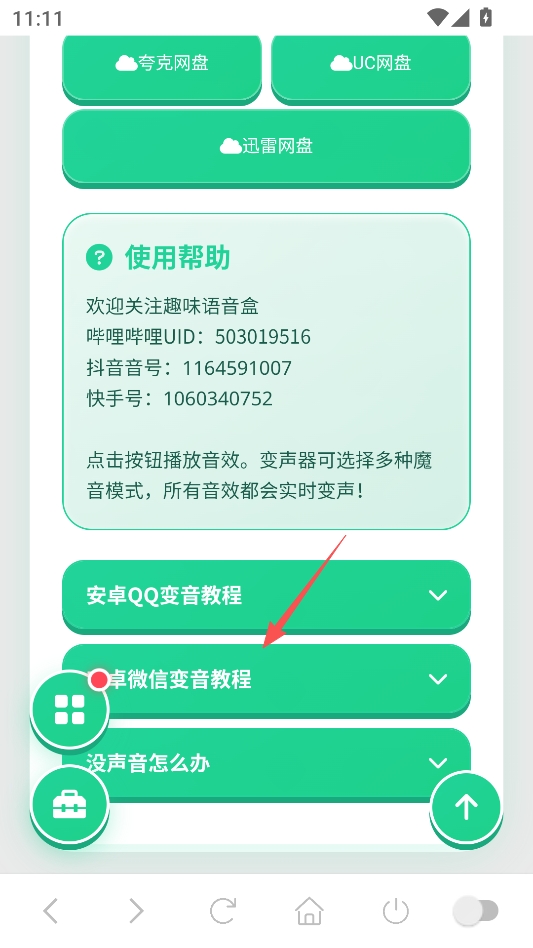Open the floating toolbox button
533x948 pixels.
point(69,805)
